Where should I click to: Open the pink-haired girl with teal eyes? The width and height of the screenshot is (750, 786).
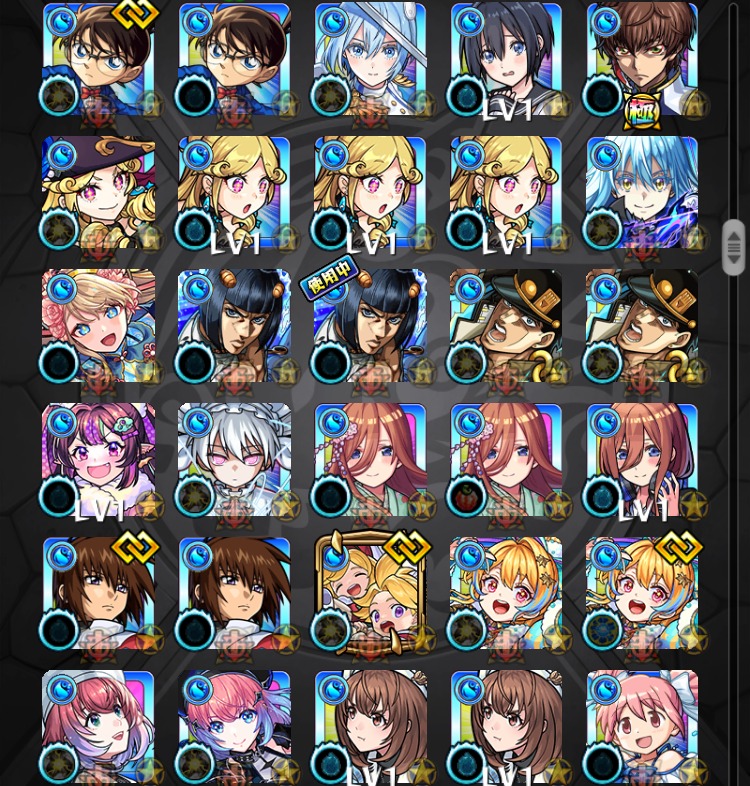[98, 726]
